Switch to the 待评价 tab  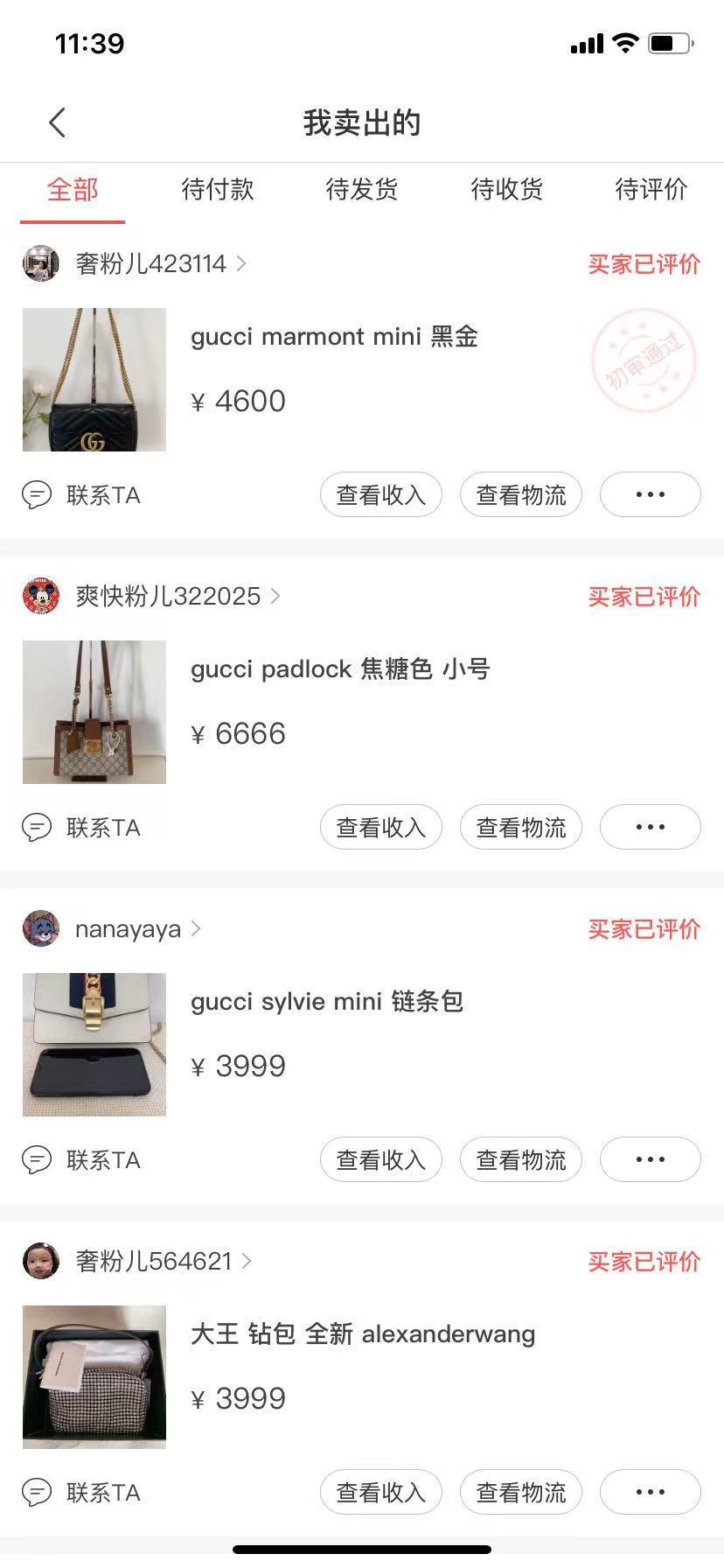tap(651, 189)
